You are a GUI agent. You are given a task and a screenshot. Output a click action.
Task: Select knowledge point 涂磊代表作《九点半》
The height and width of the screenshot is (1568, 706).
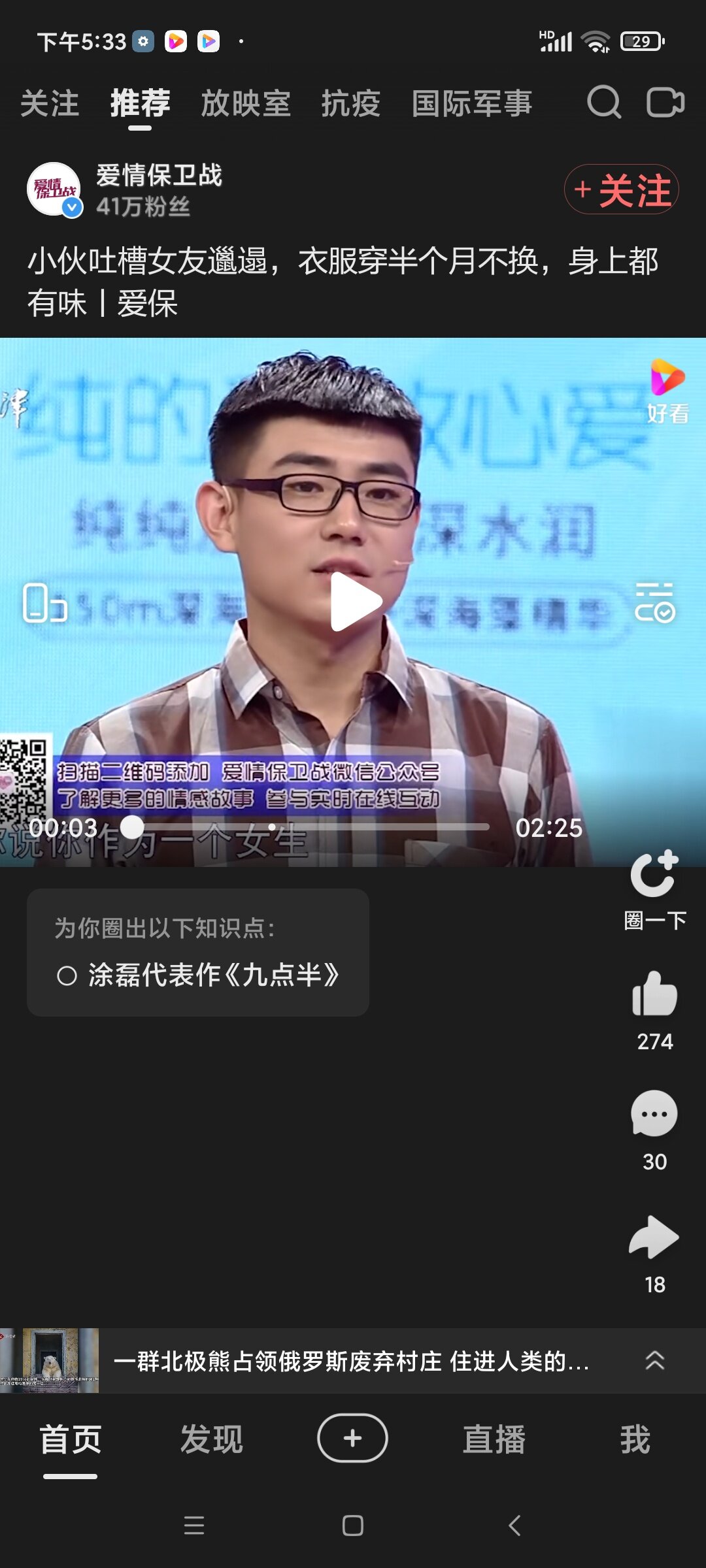click(x=199, y=975)
